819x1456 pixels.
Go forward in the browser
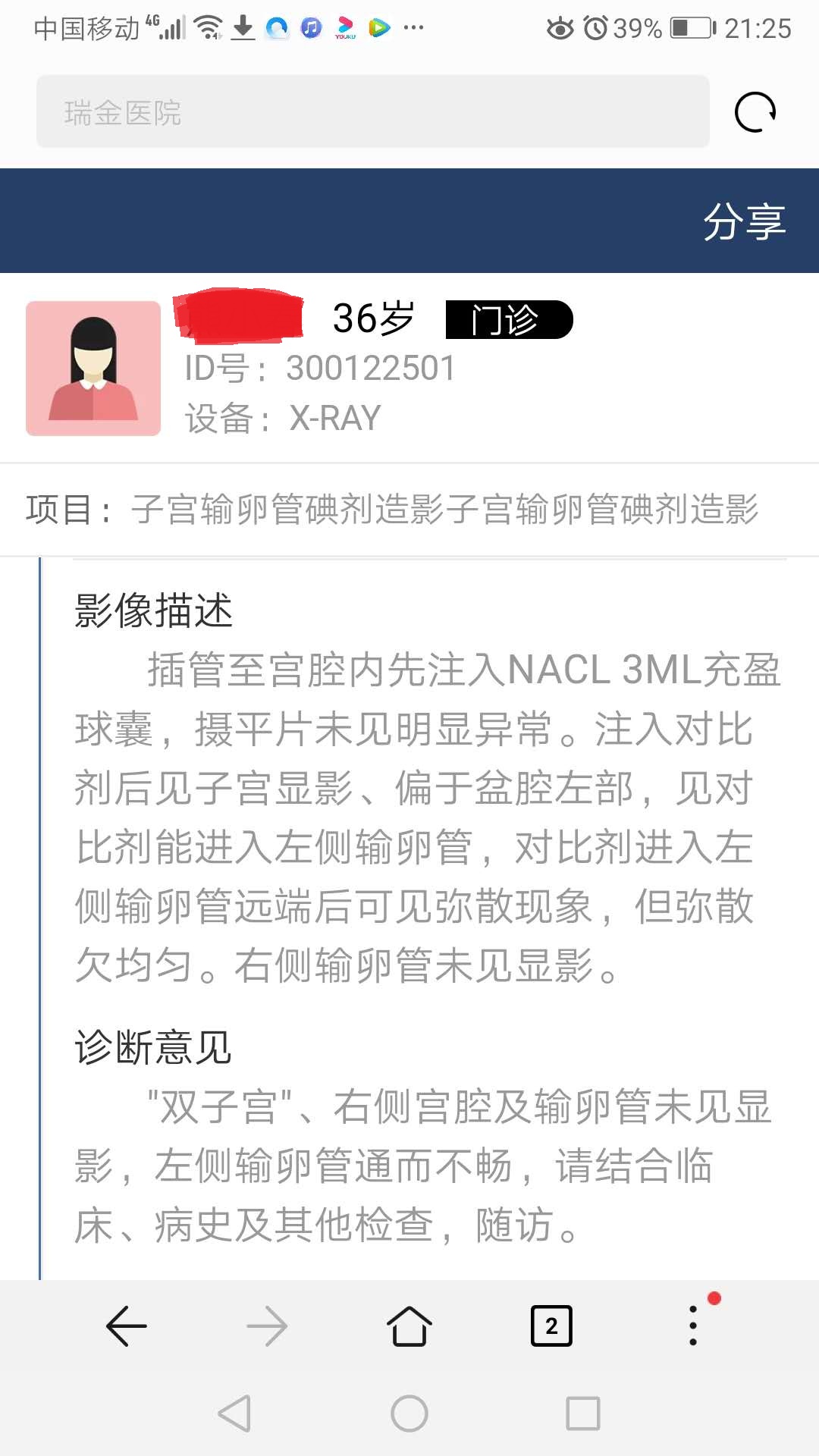click(267, 1326)
